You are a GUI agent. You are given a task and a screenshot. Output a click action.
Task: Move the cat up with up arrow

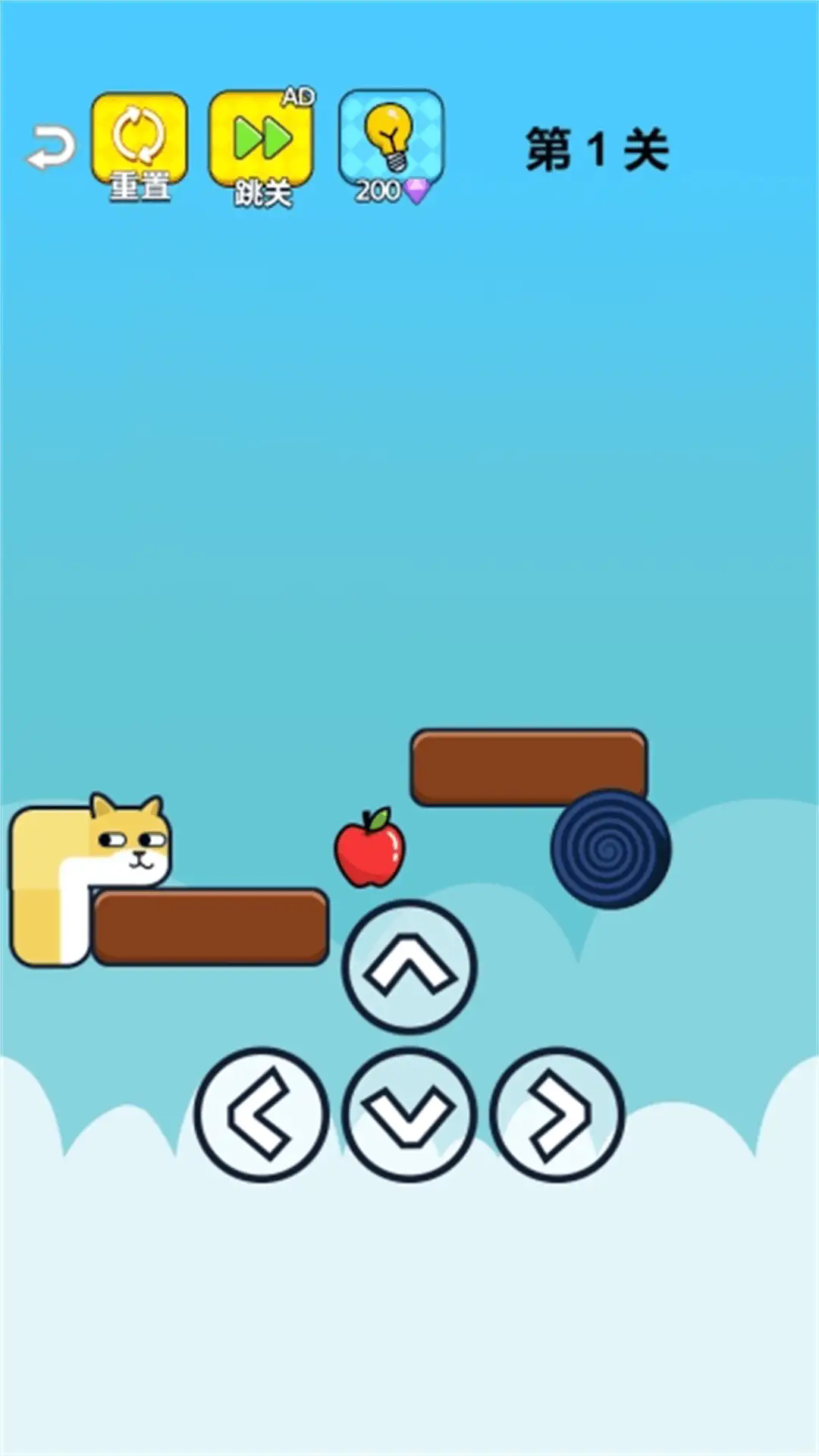coord(409,967)
